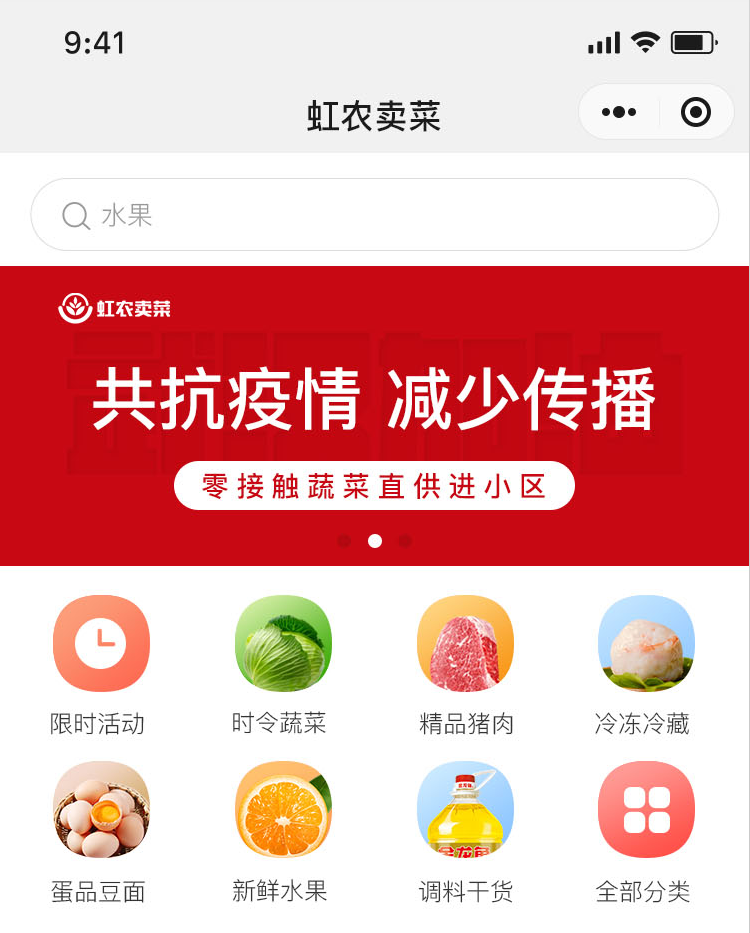Open the mini-program more options menu
The height and width of the screenshot is (933, 750).
618,112
